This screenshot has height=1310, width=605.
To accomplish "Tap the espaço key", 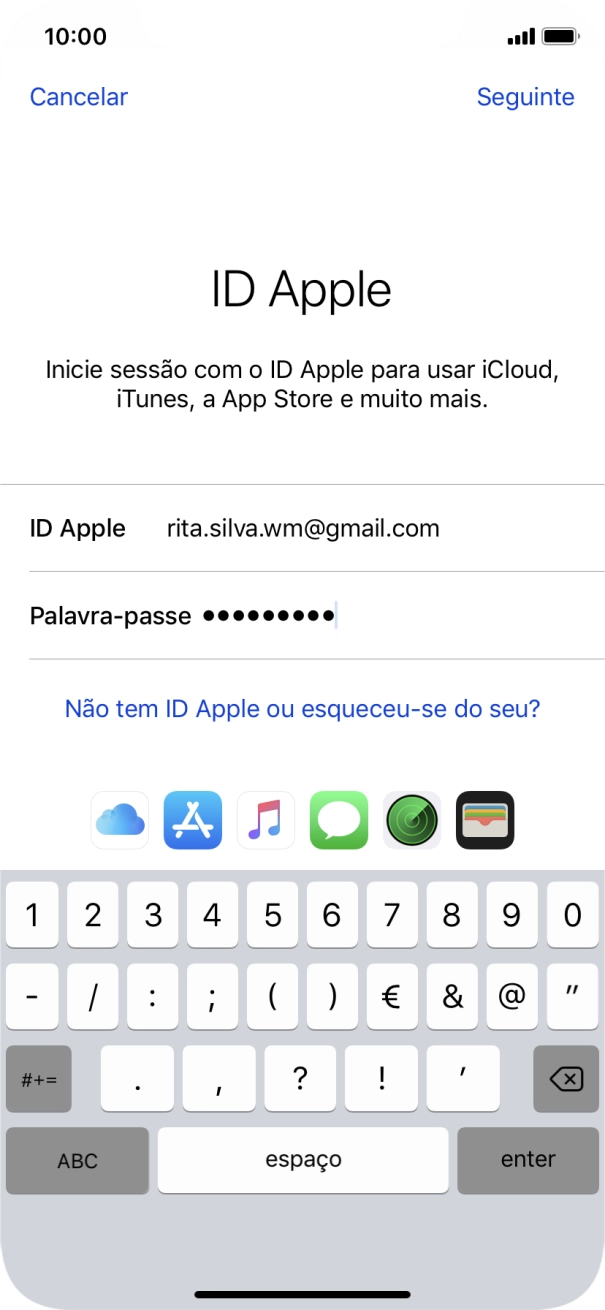I will click(x=303, y=1160).
